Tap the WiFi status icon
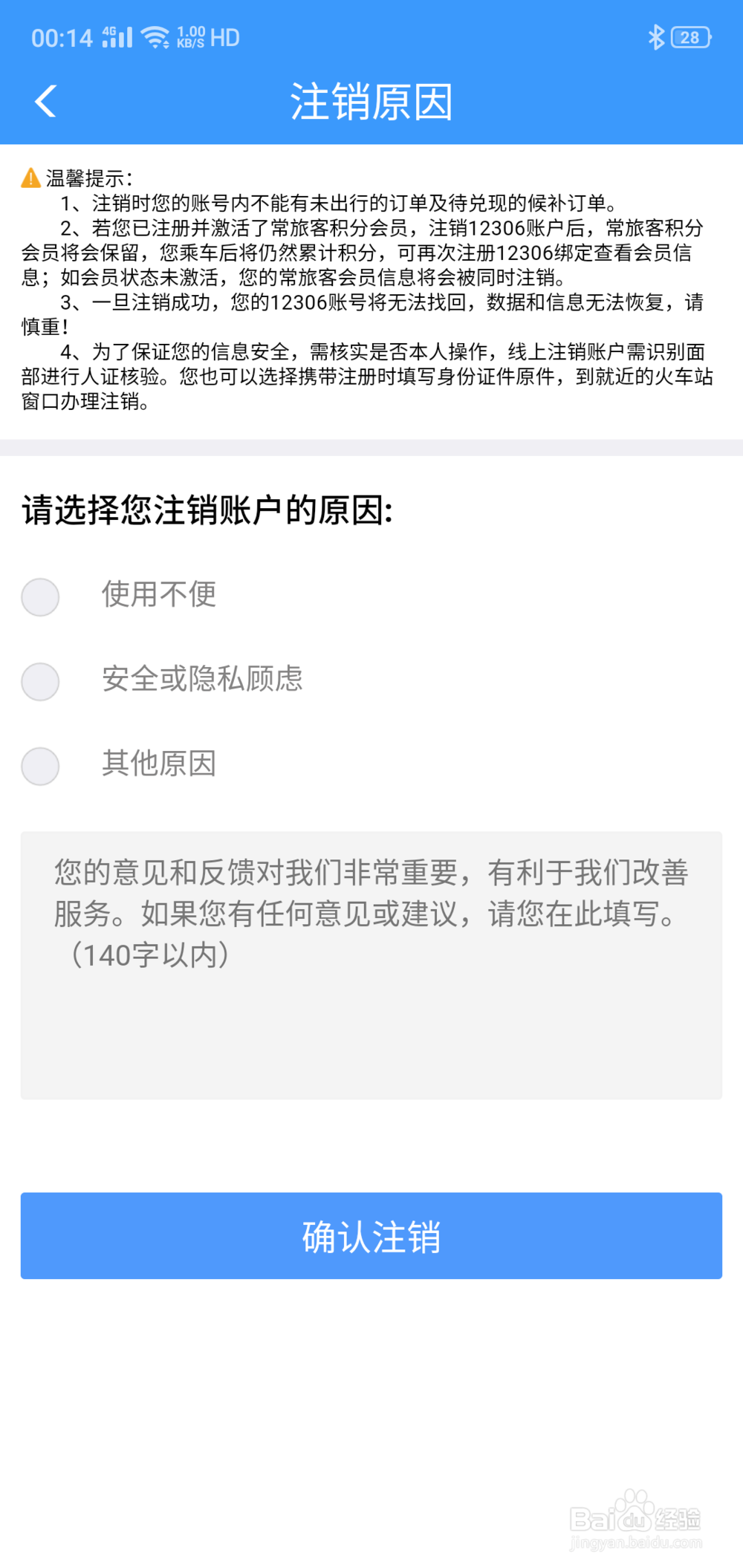The image size is (743, 1568). tap(155, 37)
